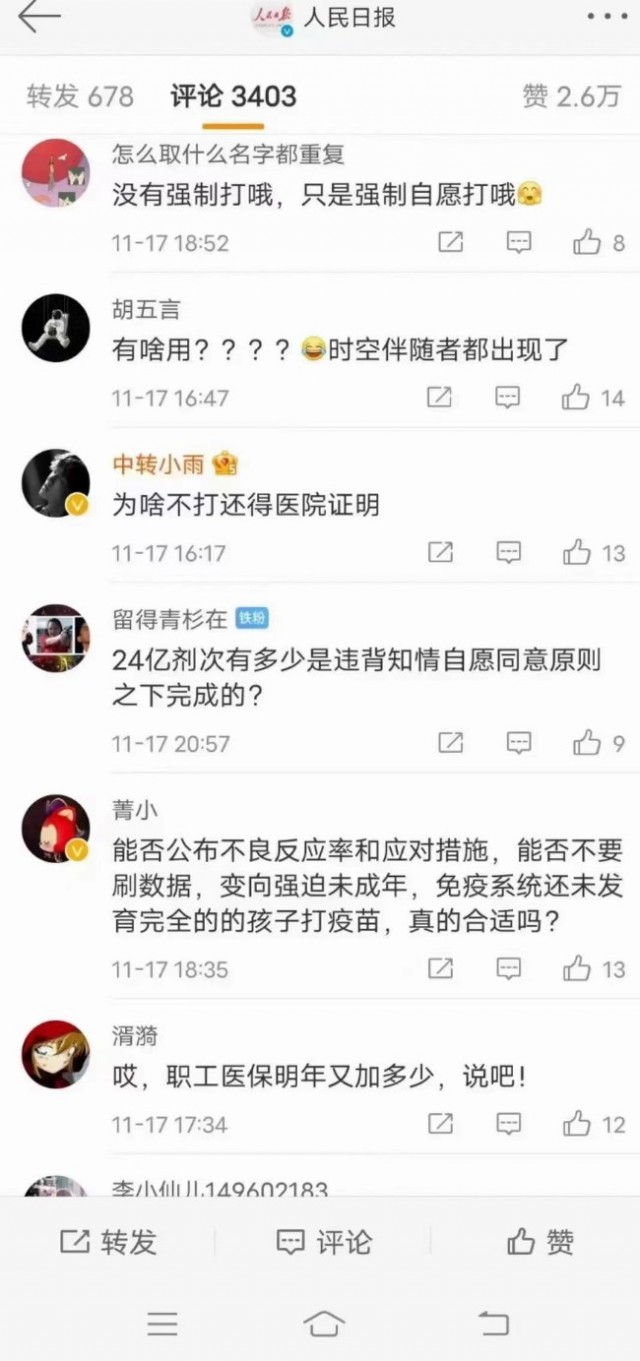Open recent apps from the navigation bar
The height and width of the screenshot is (1361, 640).
(x=162, y=1324)
